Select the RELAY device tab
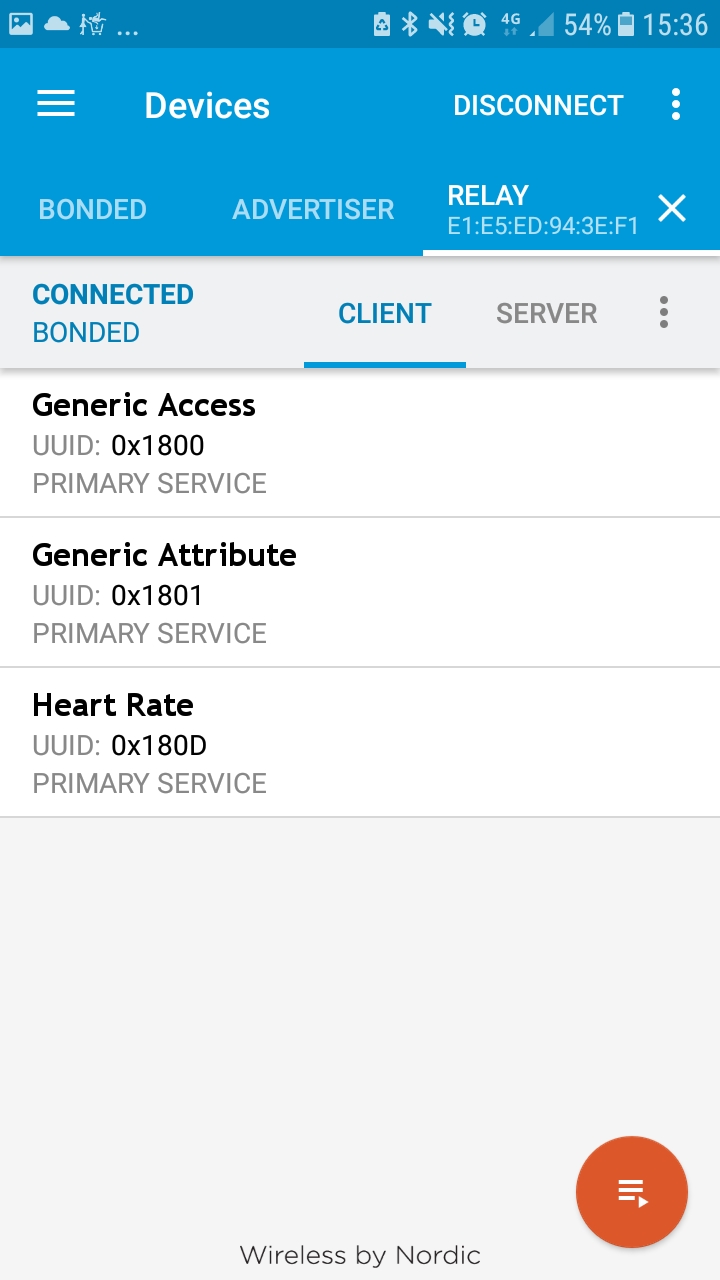The image size is (720, 1280). (x=542, y=210)
